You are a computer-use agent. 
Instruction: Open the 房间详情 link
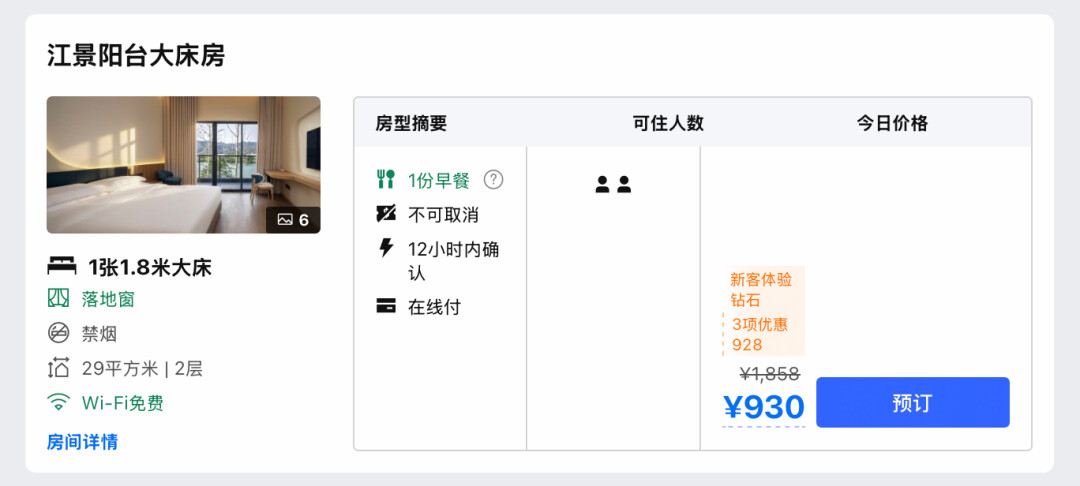pyautogui.click(x=82, y=442)
